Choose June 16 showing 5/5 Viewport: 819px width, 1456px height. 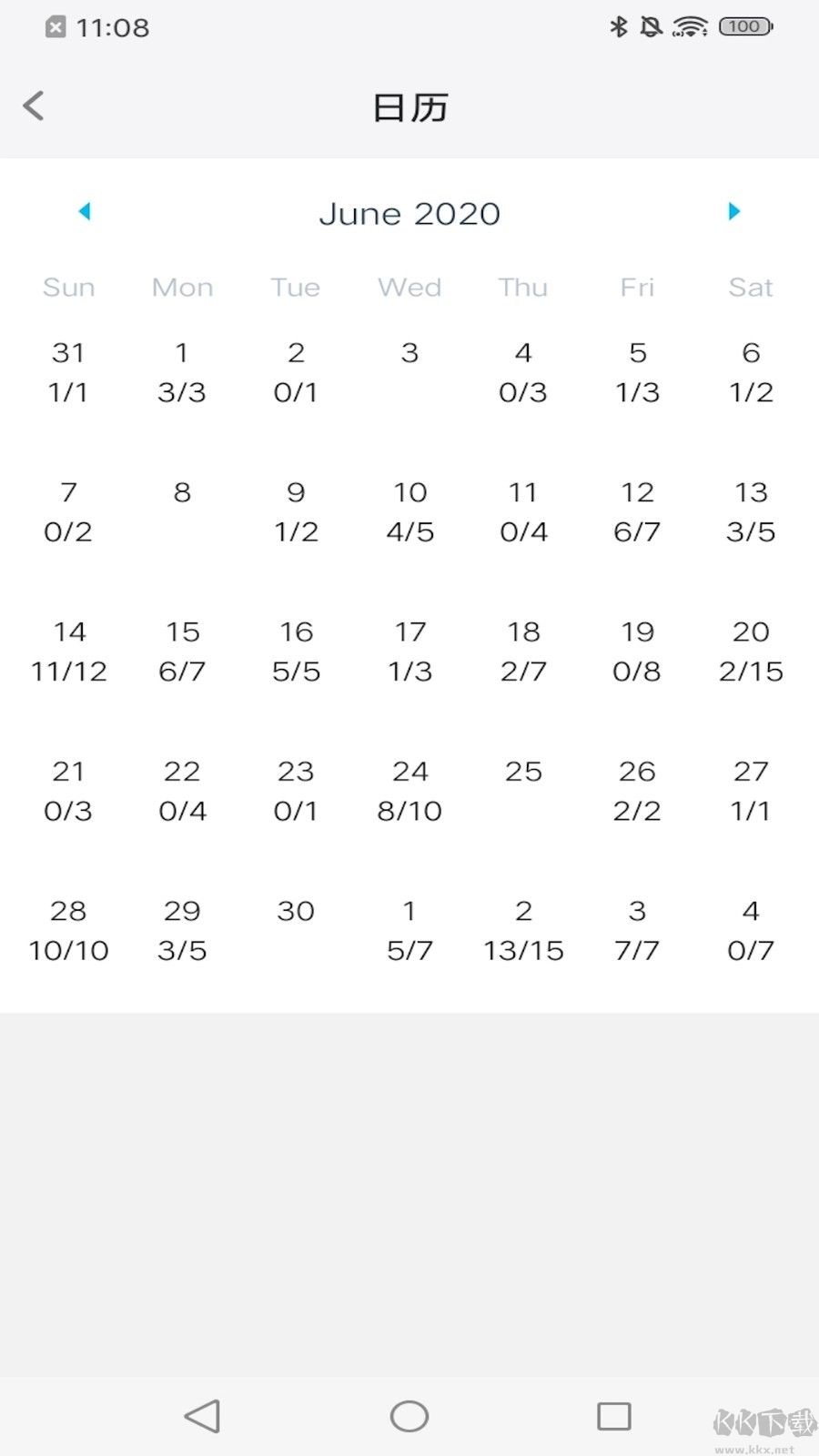296,652
